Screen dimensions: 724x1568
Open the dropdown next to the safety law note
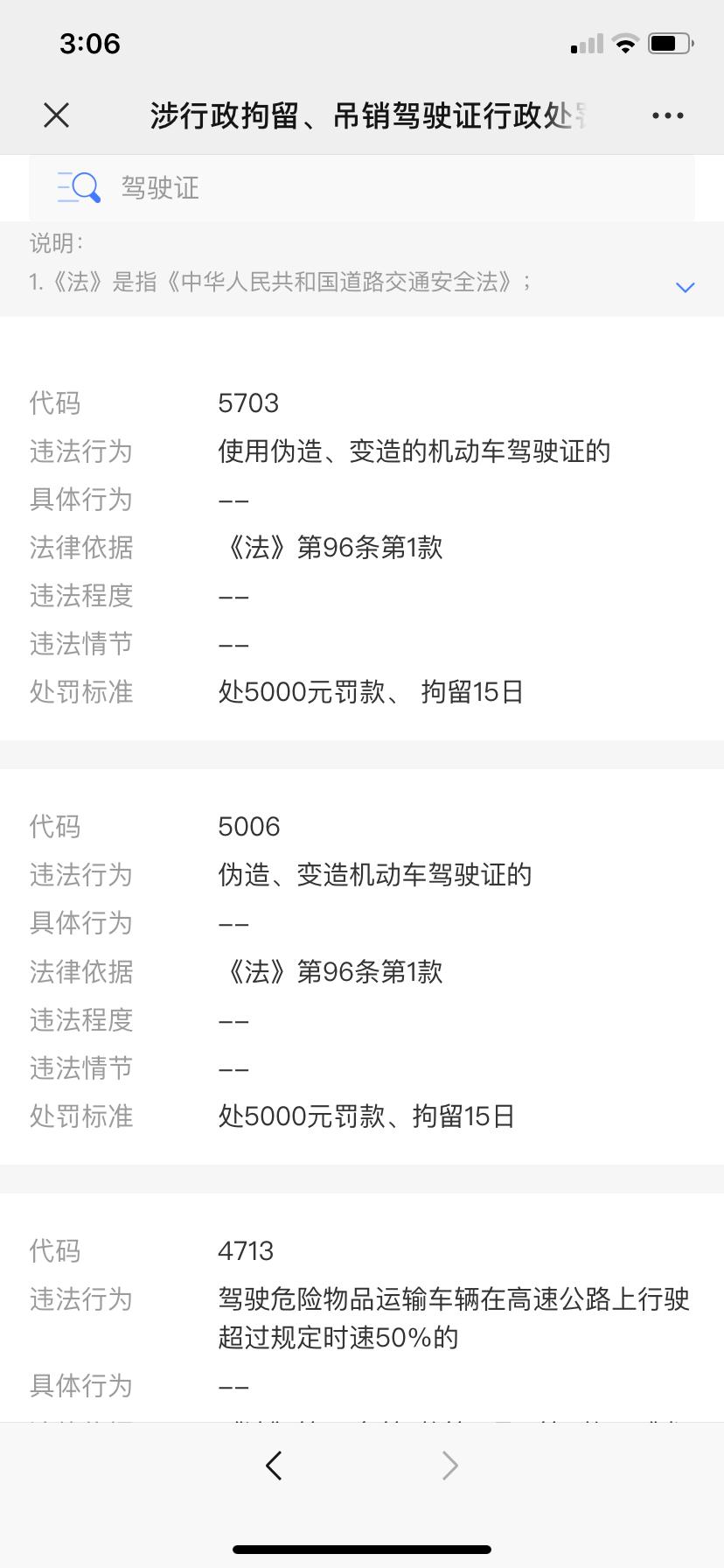coord(686,287)
